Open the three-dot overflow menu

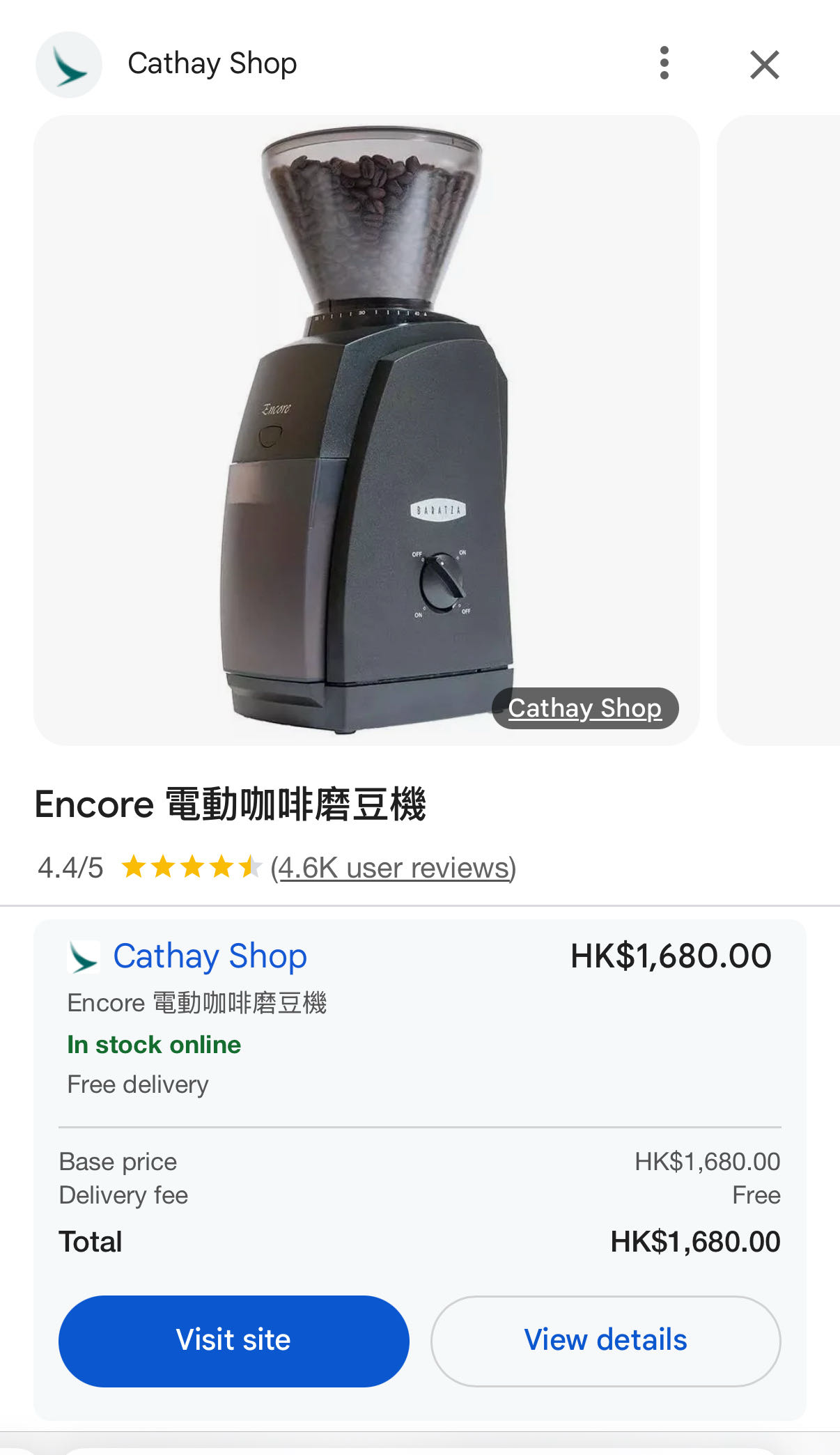point(664,63)
